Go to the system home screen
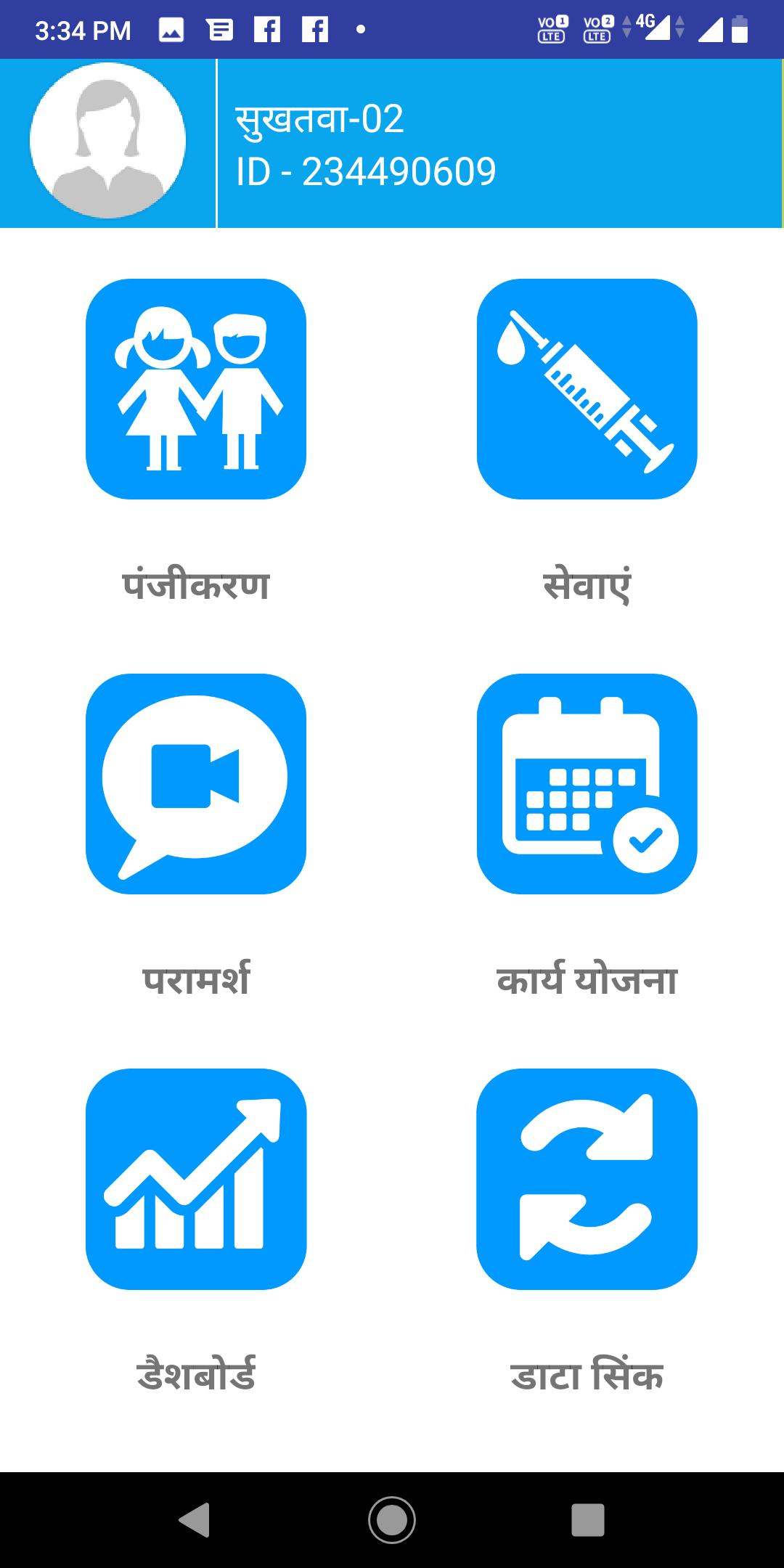 392,1519
